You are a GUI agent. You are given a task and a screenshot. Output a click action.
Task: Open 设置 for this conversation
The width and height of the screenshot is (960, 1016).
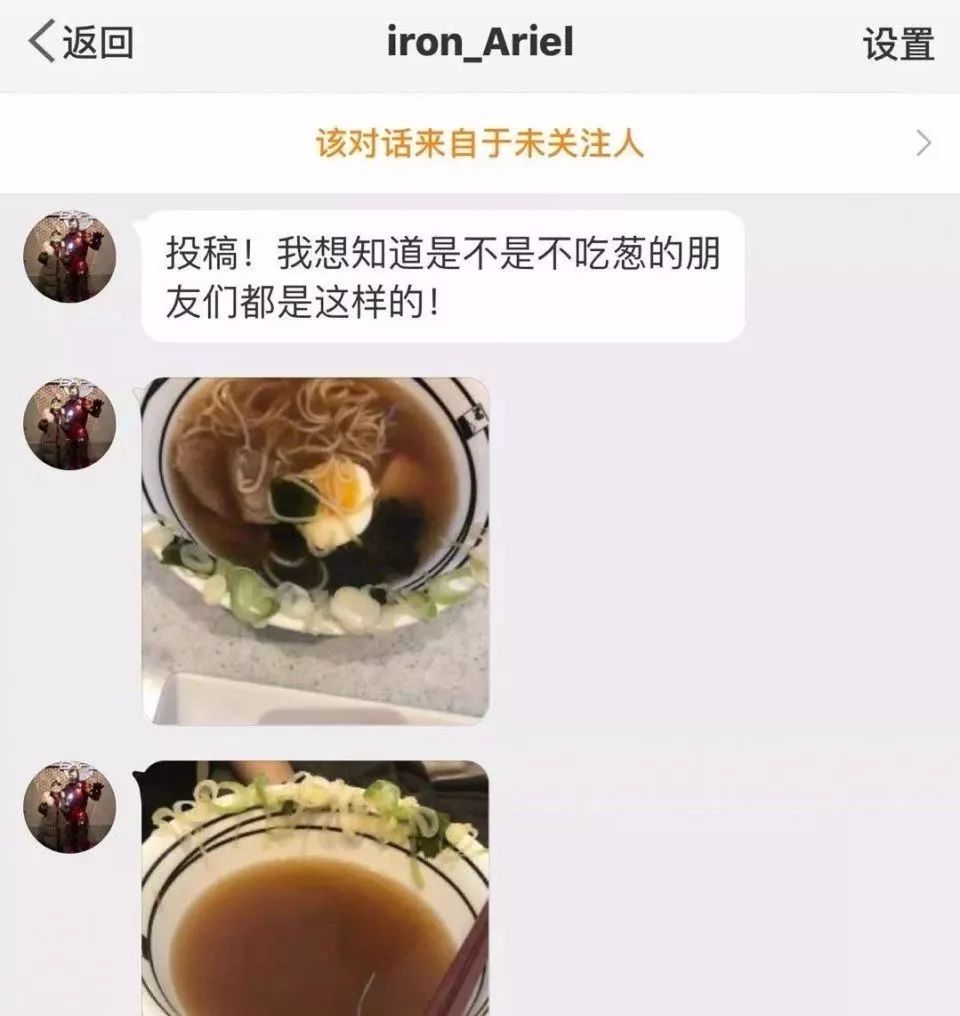click(898, 45)
